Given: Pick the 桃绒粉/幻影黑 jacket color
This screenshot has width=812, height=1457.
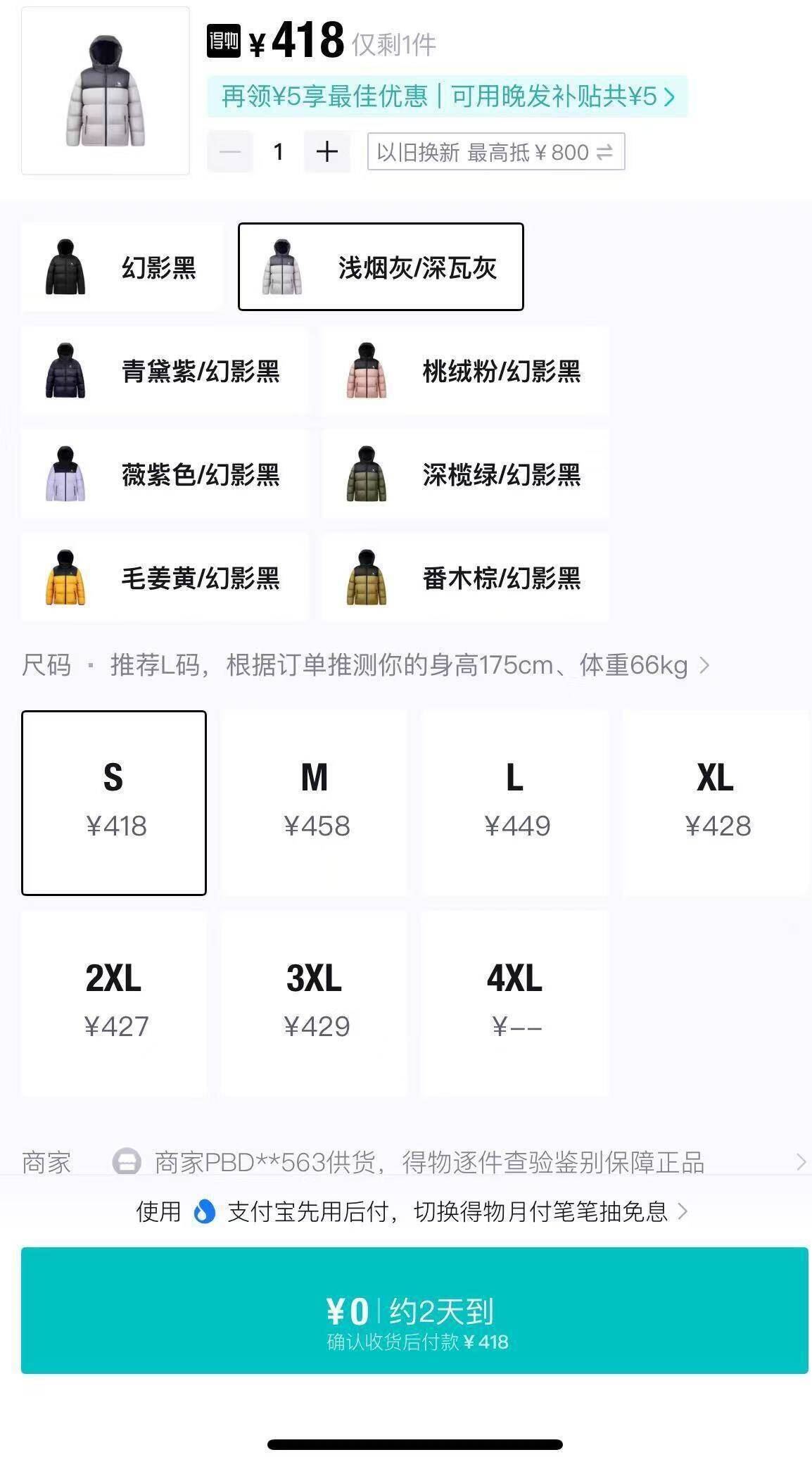Looking at the screenshot, I should pyautogui.click(x=465, y=371).
